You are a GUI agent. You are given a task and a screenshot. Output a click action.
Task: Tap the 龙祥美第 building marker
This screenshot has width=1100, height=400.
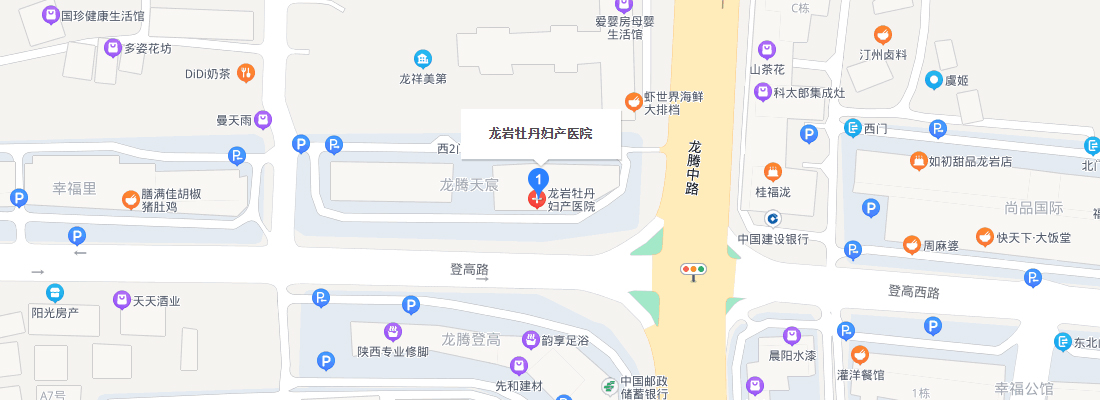click(x=422, y=58)
